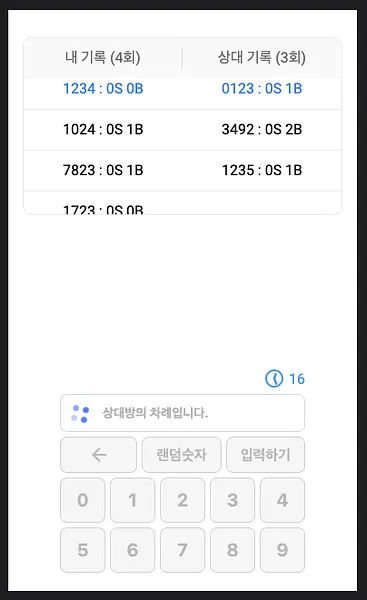Enter digit 5 on the keypad
Screen dimensions: 367x600
point(83,550)
